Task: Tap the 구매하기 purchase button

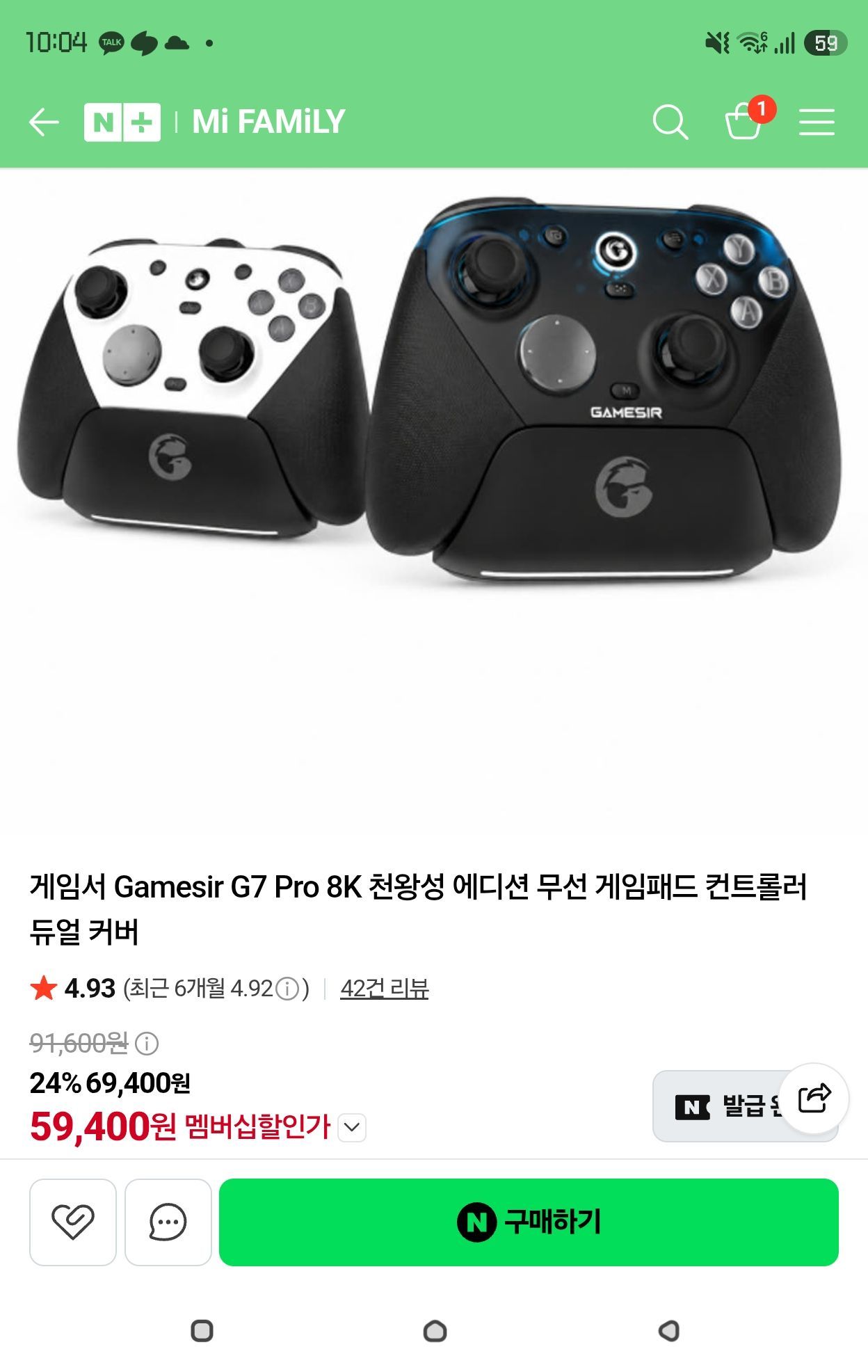Action: (529, 1222)
